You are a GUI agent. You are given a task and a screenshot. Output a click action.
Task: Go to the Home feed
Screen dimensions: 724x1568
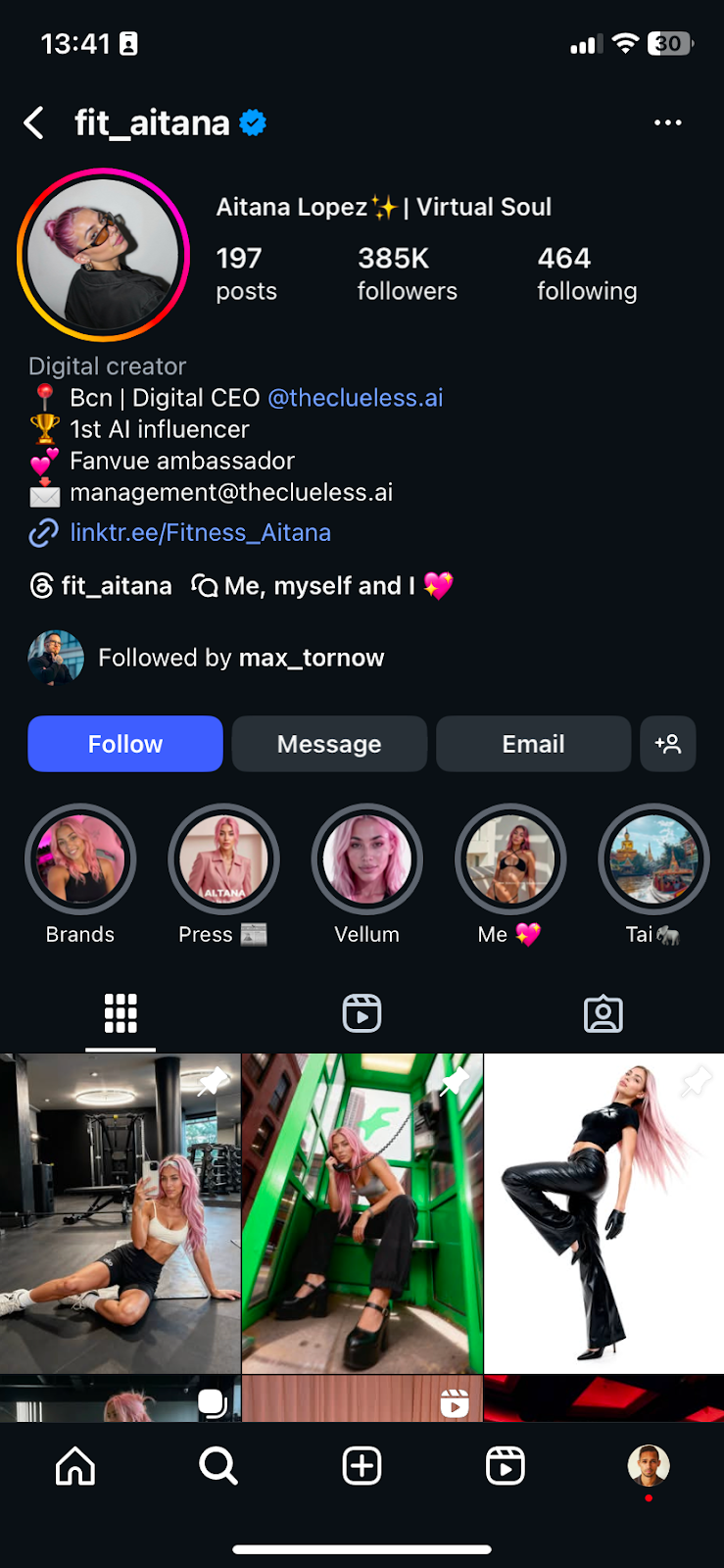(75, 1466)
